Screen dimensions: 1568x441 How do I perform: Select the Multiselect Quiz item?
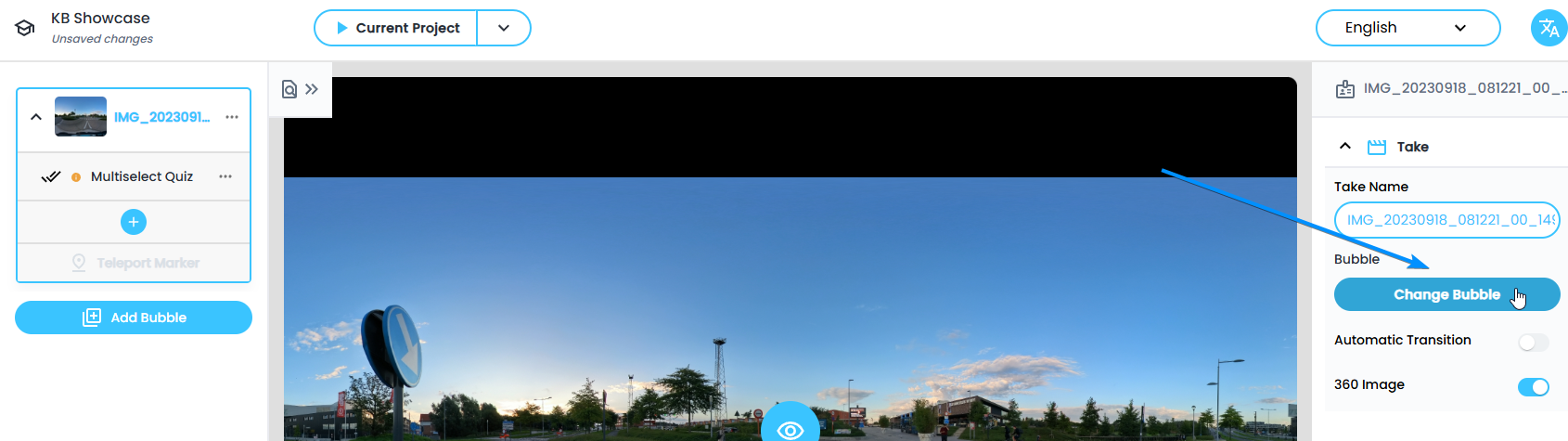pyautogui.click(x=141, y=176)
